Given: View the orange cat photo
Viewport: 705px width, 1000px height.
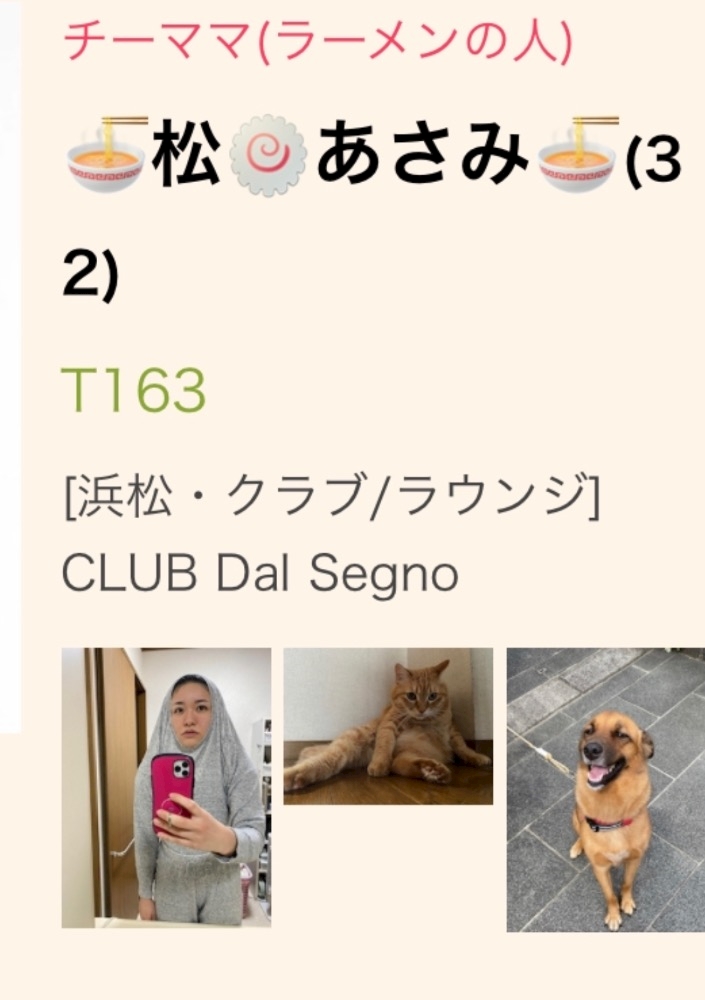Looking at the screenshot, I should (x=388, y=726).
